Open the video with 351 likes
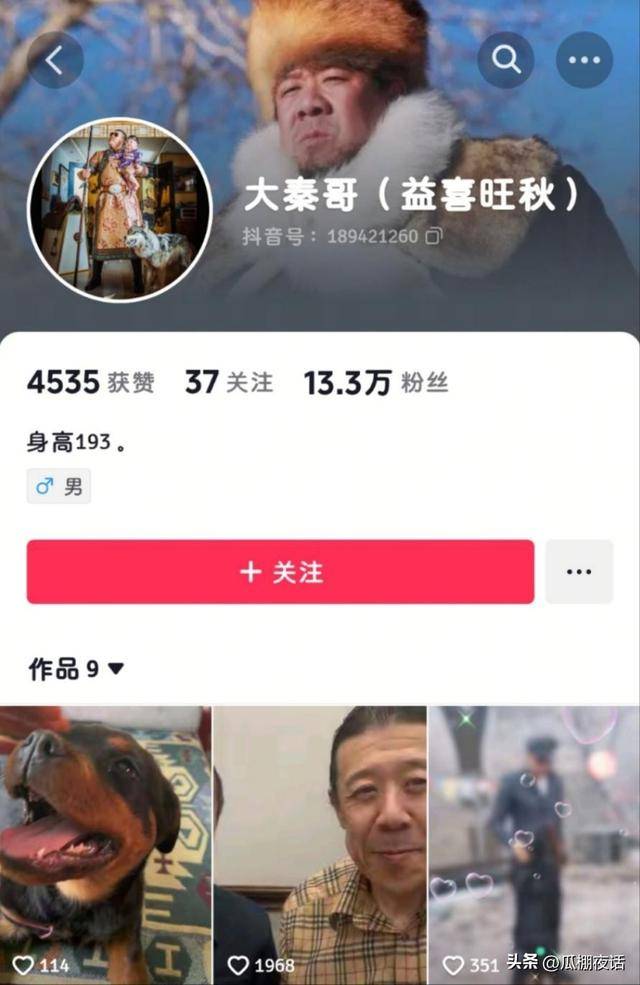The width and height of the screenshot is (640, 985). 534,845
